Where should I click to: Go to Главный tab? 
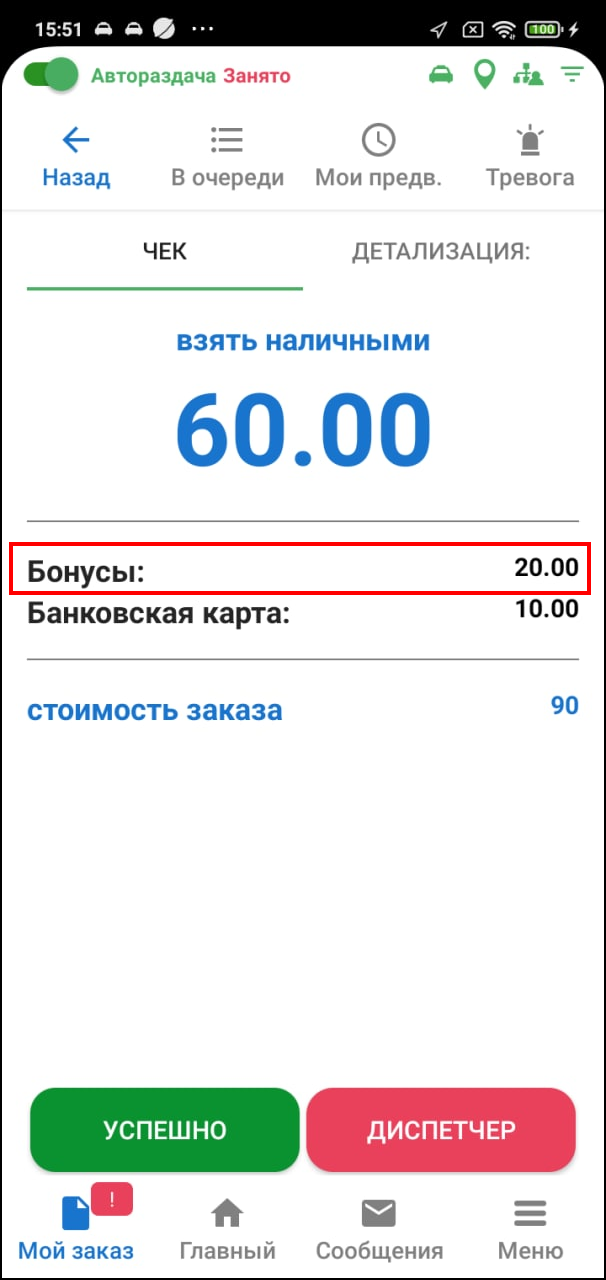coord(228,1230)
